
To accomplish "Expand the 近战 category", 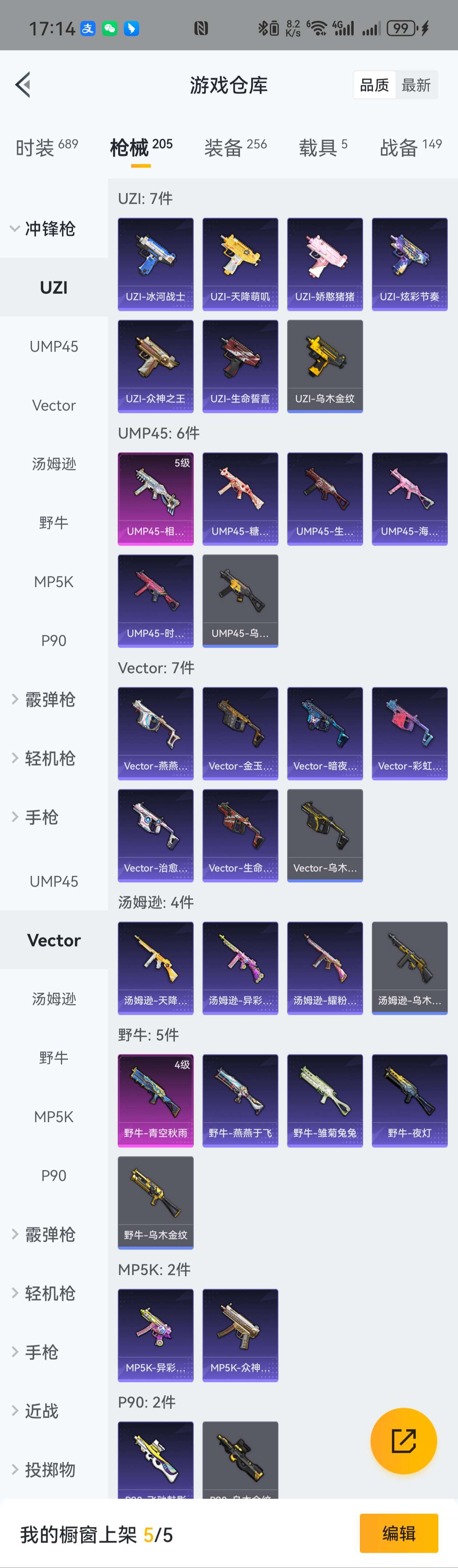I will [x=41, y=1411].
